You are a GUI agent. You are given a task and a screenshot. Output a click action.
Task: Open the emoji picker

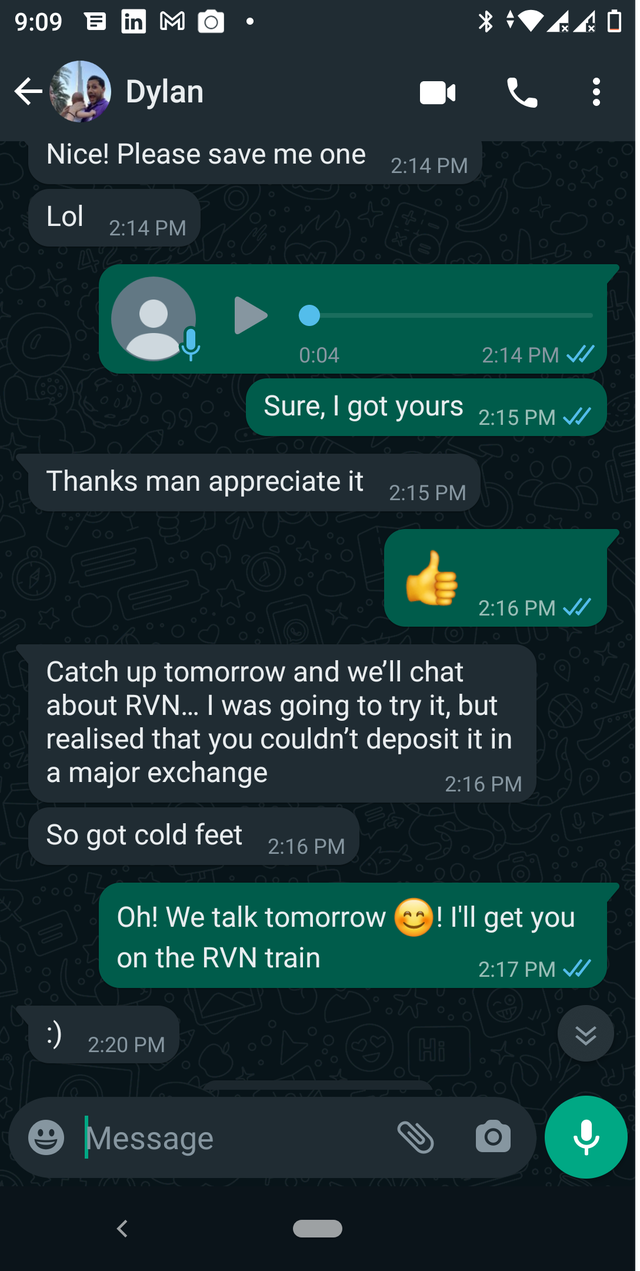click(46, 1137)
